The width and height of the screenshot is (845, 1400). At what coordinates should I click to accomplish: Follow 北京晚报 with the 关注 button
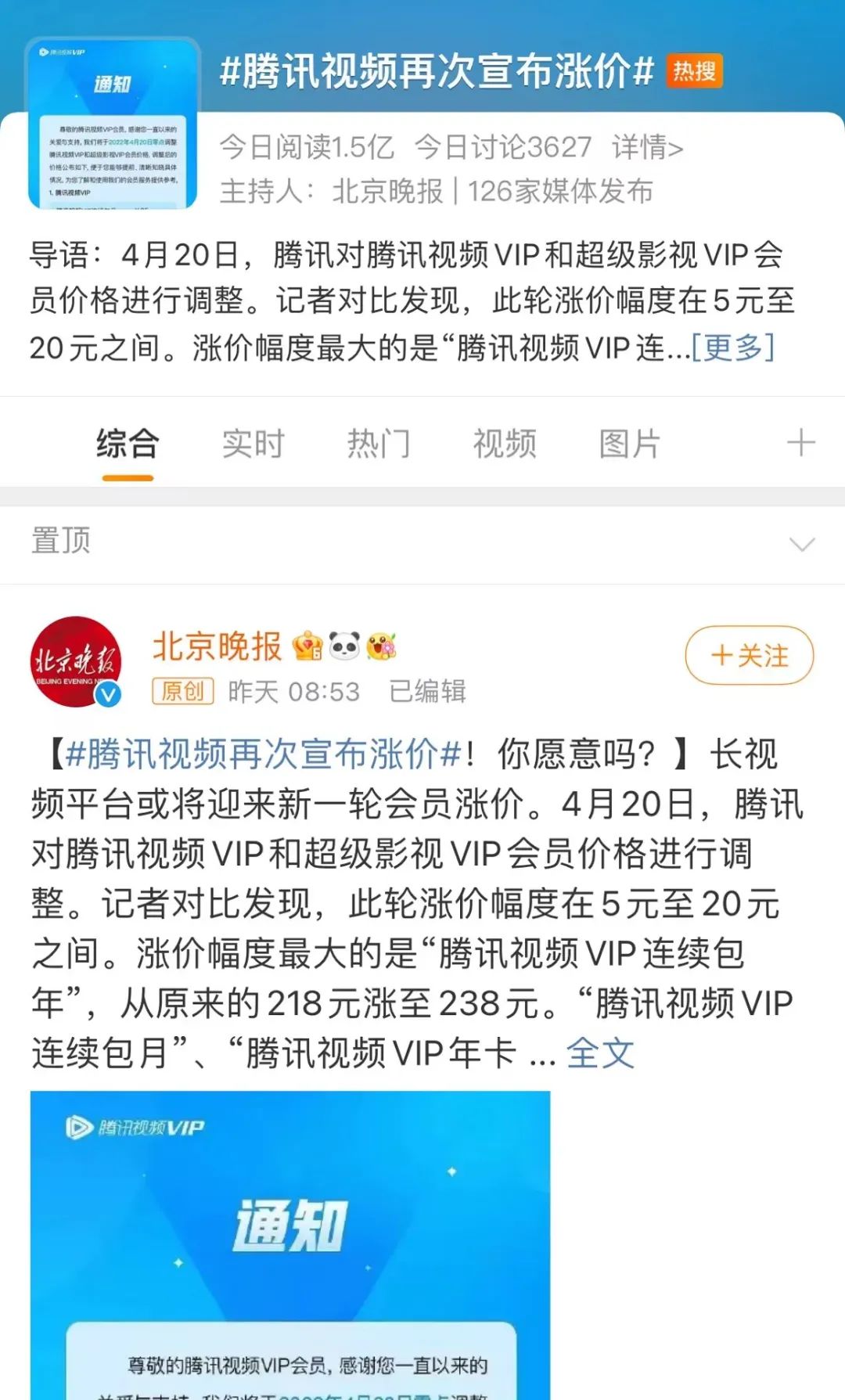[x=749, y=655]
